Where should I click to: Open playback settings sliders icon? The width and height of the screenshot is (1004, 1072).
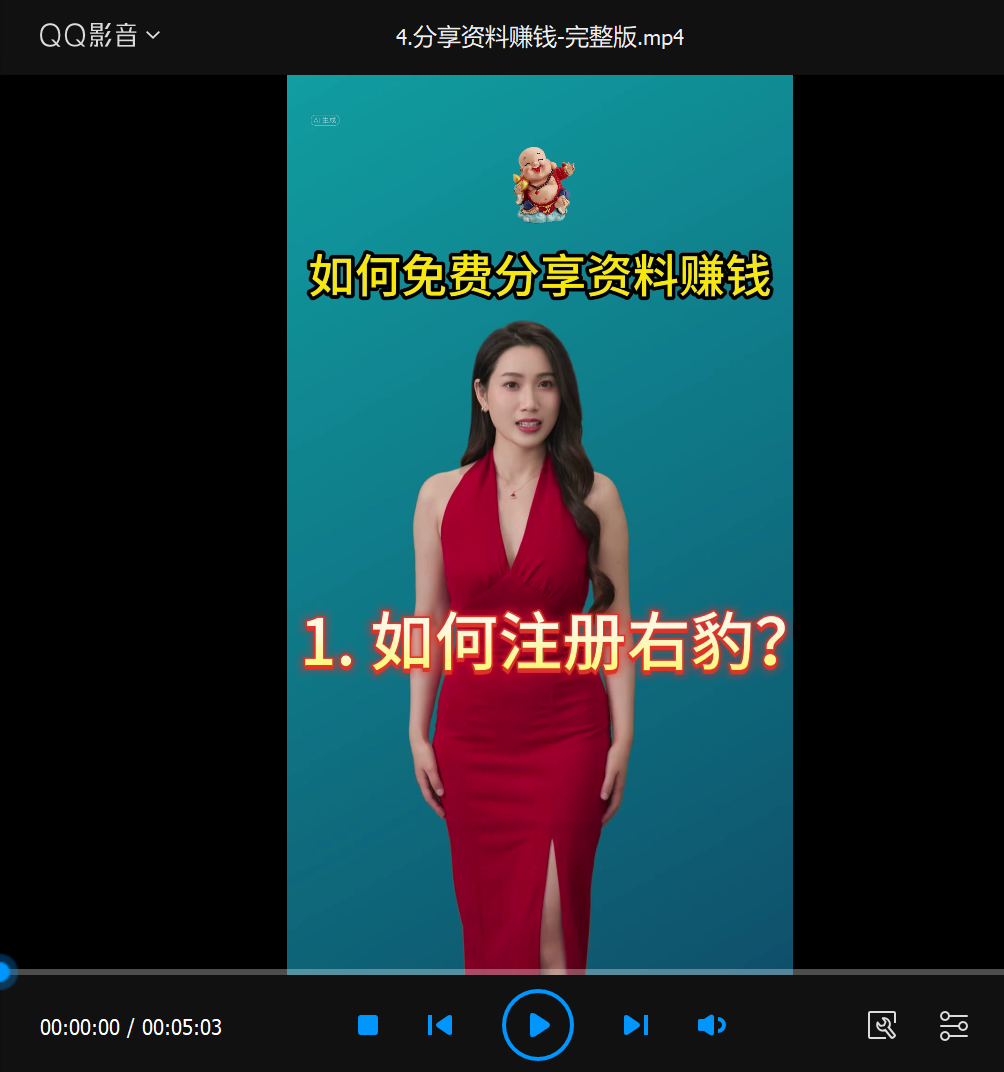[954, 1025]
